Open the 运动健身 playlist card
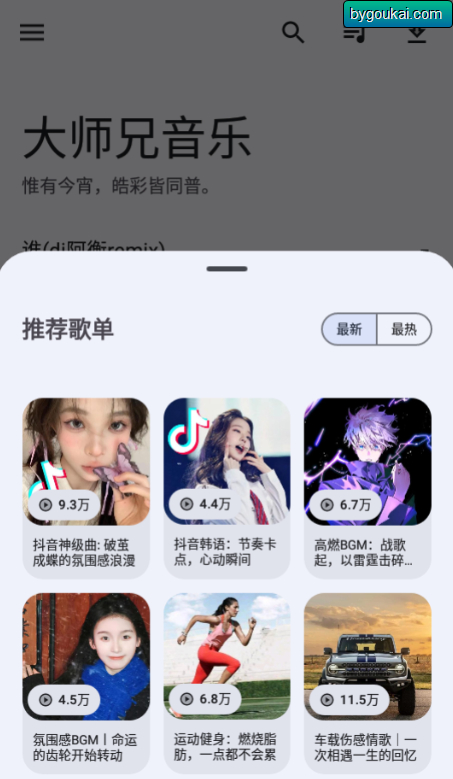 (227, 683)
